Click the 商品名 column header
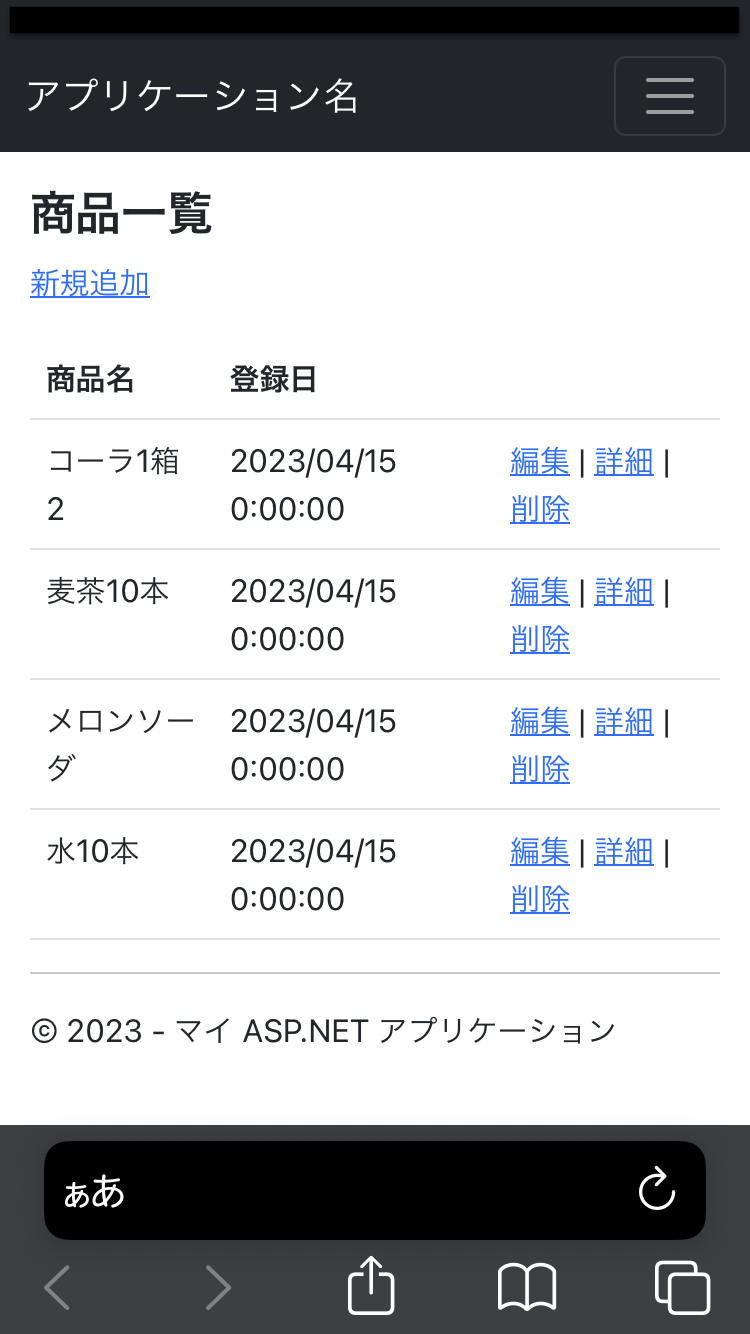750x1334 pixels. 90,380
